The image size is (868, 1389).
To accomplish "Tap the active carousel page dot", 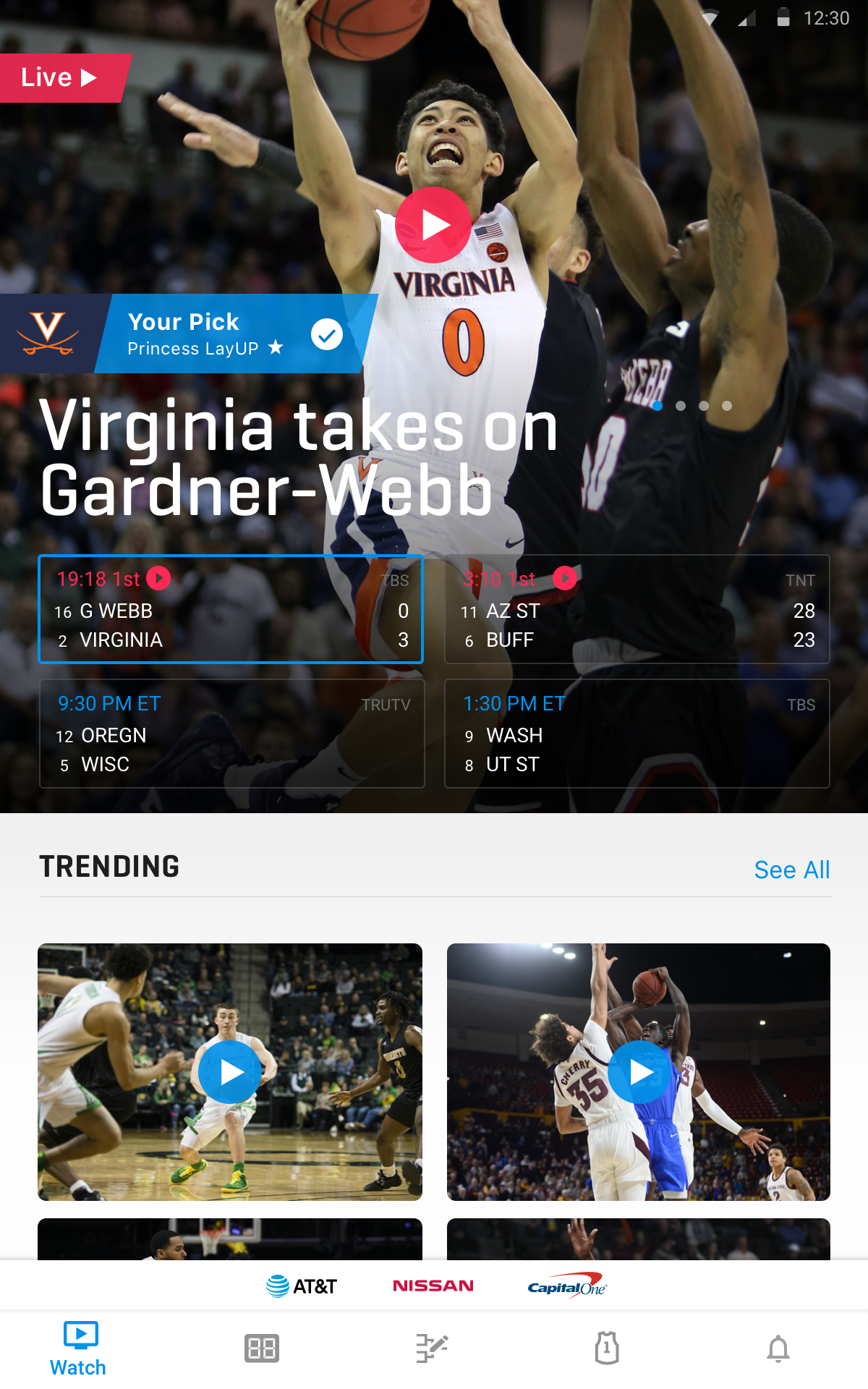I will tap(657, 406).
